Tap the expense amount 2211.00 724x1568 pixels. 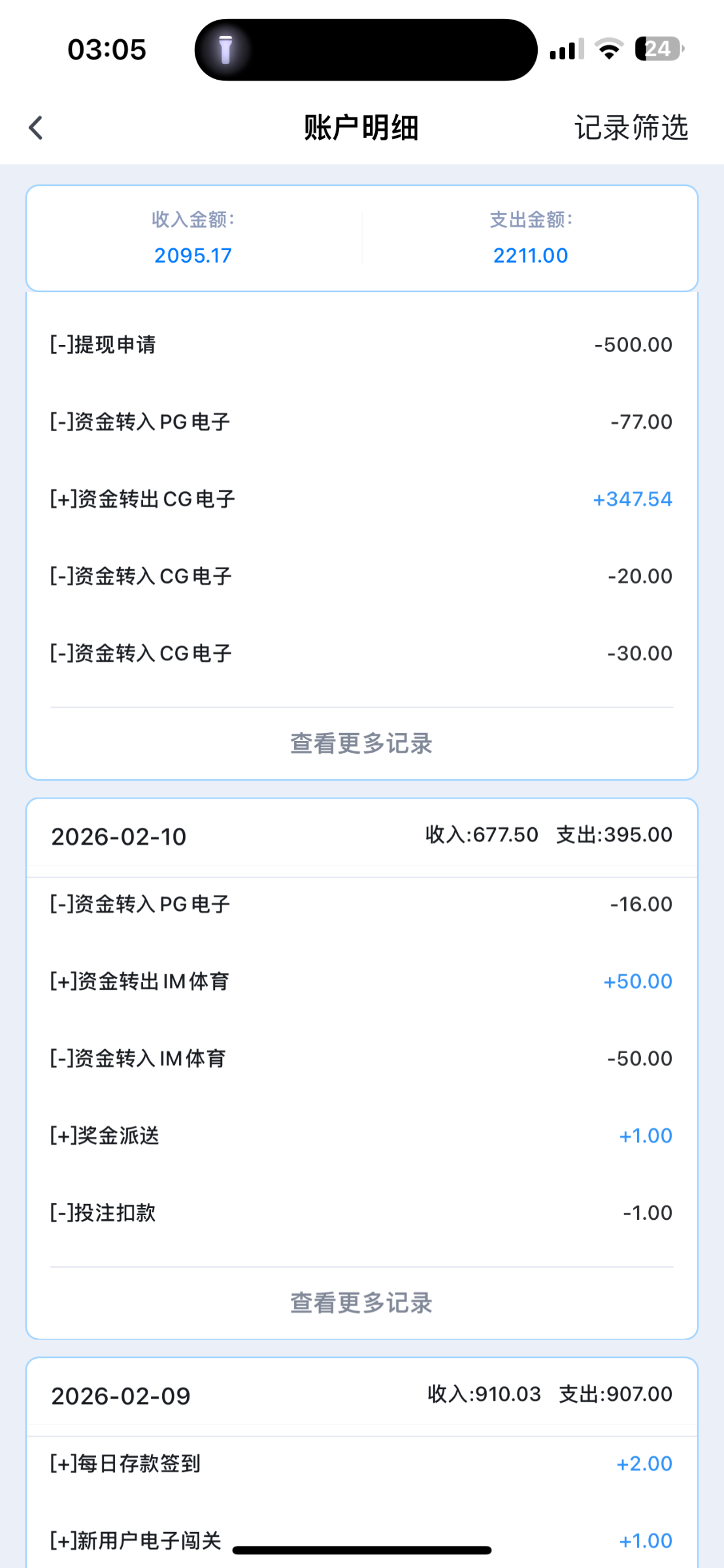pyautogui.click(x=531, y=255)
